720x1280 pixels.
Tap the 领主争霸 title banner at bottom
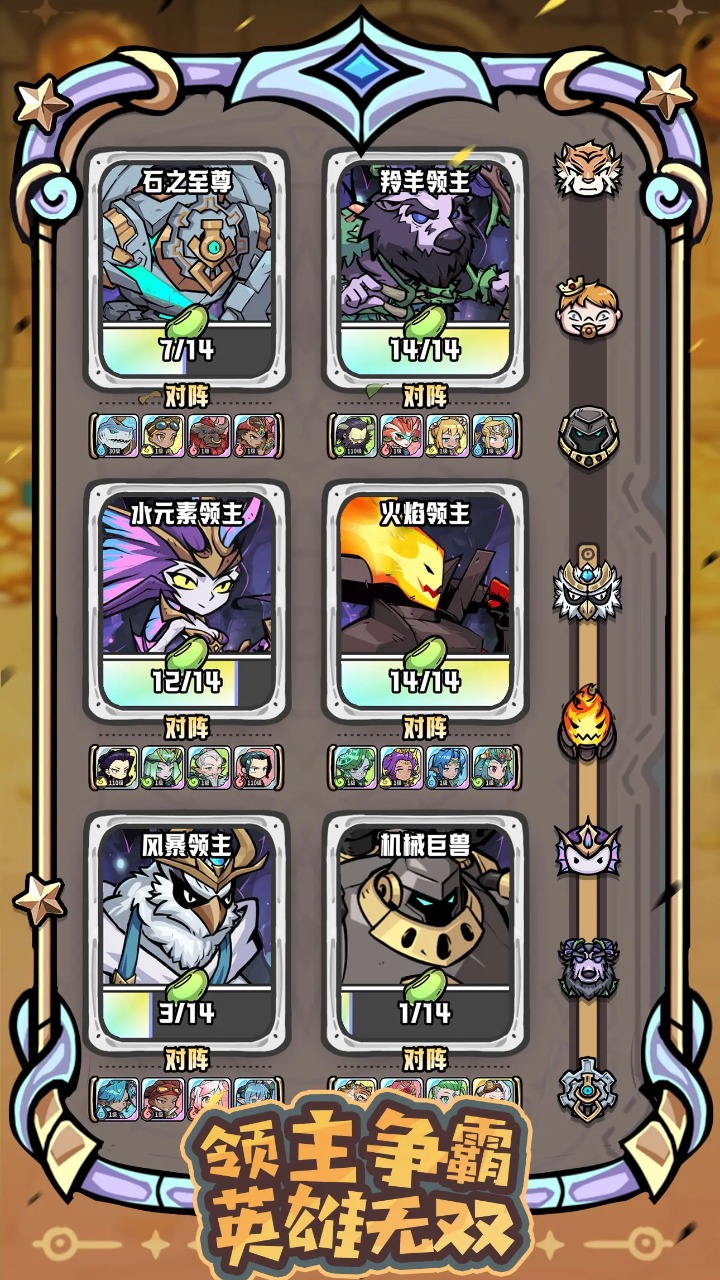[x=355, y=1155]
